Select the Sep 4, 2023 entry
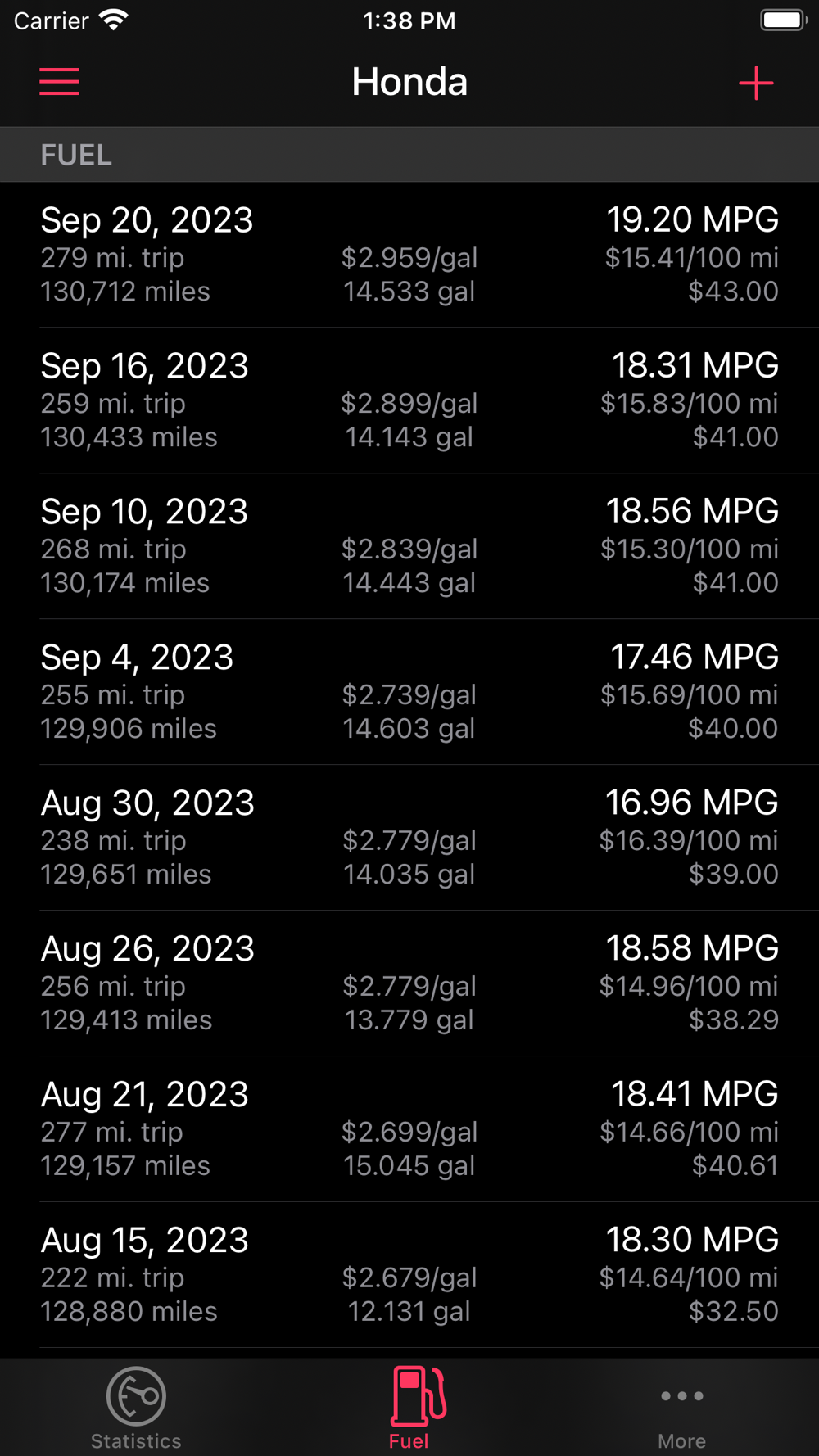 pyautogui.click(x=409, y=692)
